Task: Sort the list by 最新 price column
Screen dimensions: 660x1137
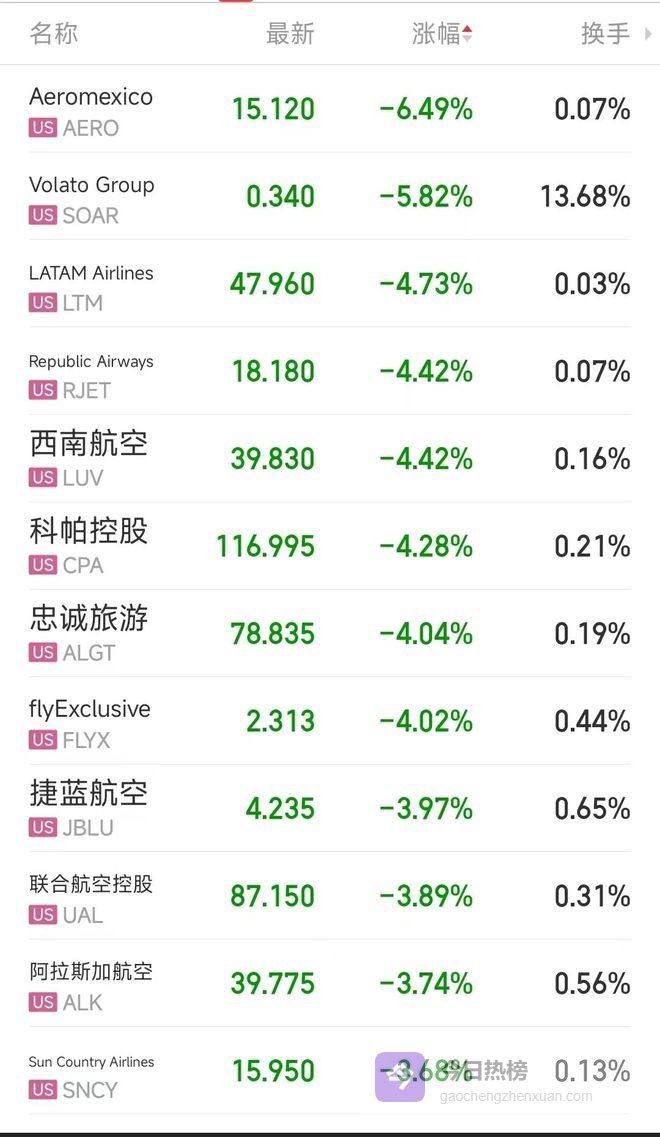Action: (x=290, y=34)
